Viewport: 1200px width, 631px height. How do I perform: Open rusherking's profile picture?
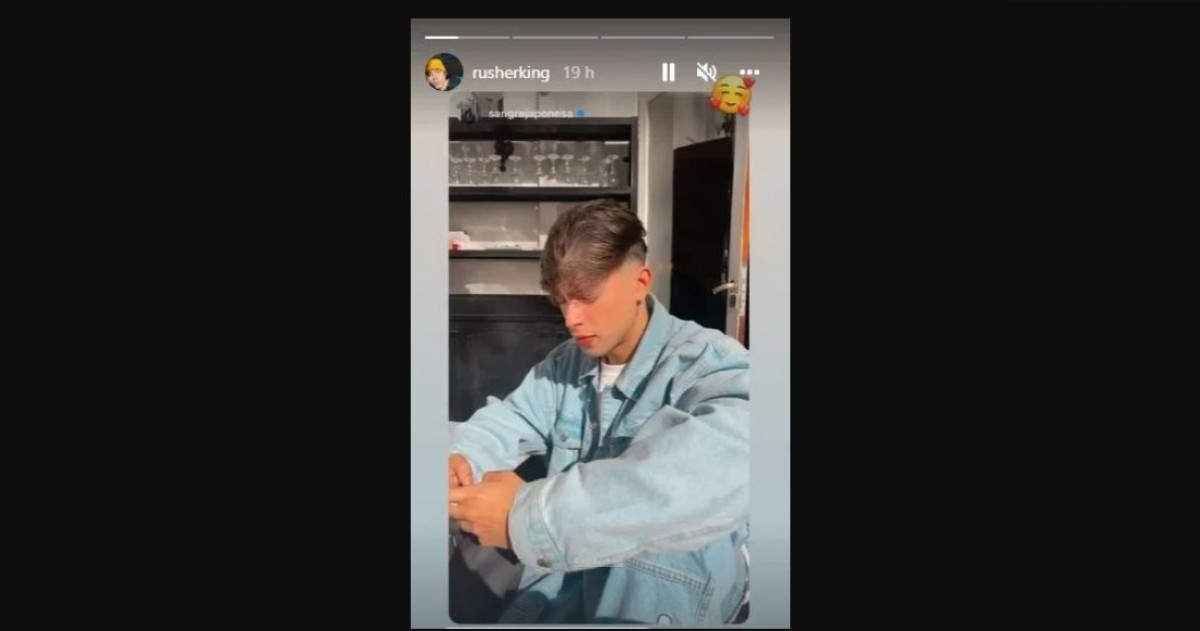click(444, 72)
